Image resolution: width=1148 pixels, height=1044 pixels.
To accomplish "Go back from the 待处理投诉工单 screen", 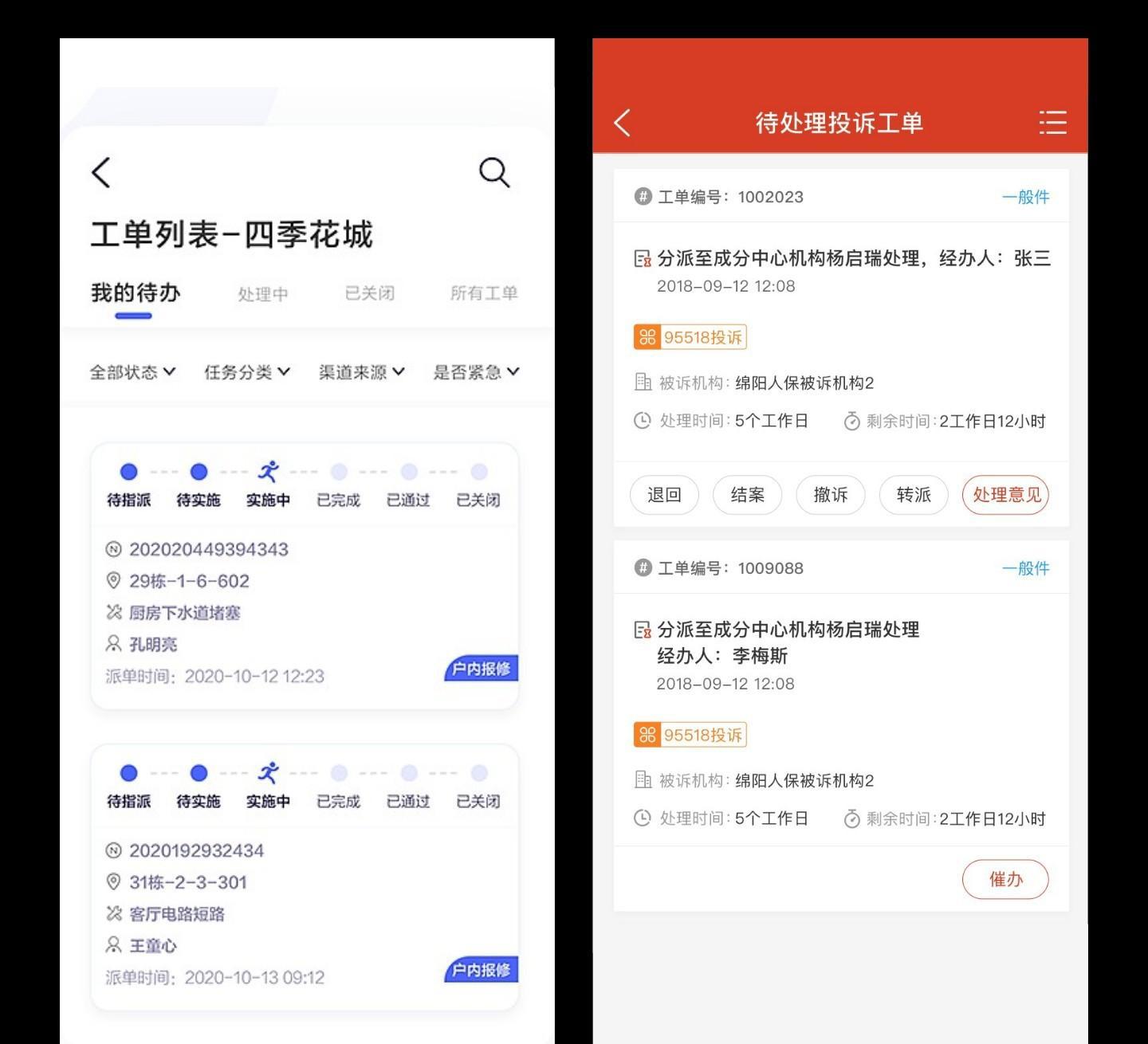I will (623, 123).
